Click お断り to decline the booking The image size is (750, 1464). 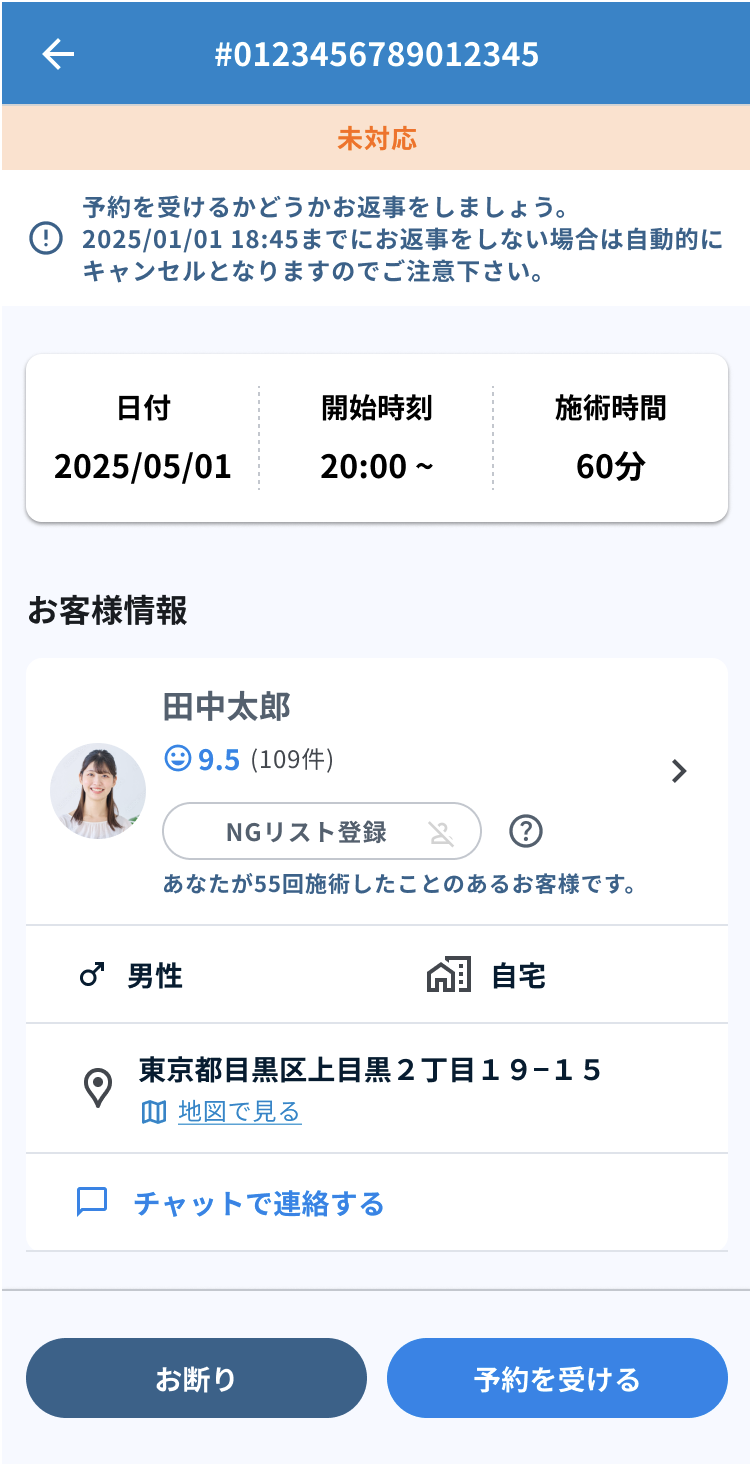pyautogui.click(x=196, y=1377)
